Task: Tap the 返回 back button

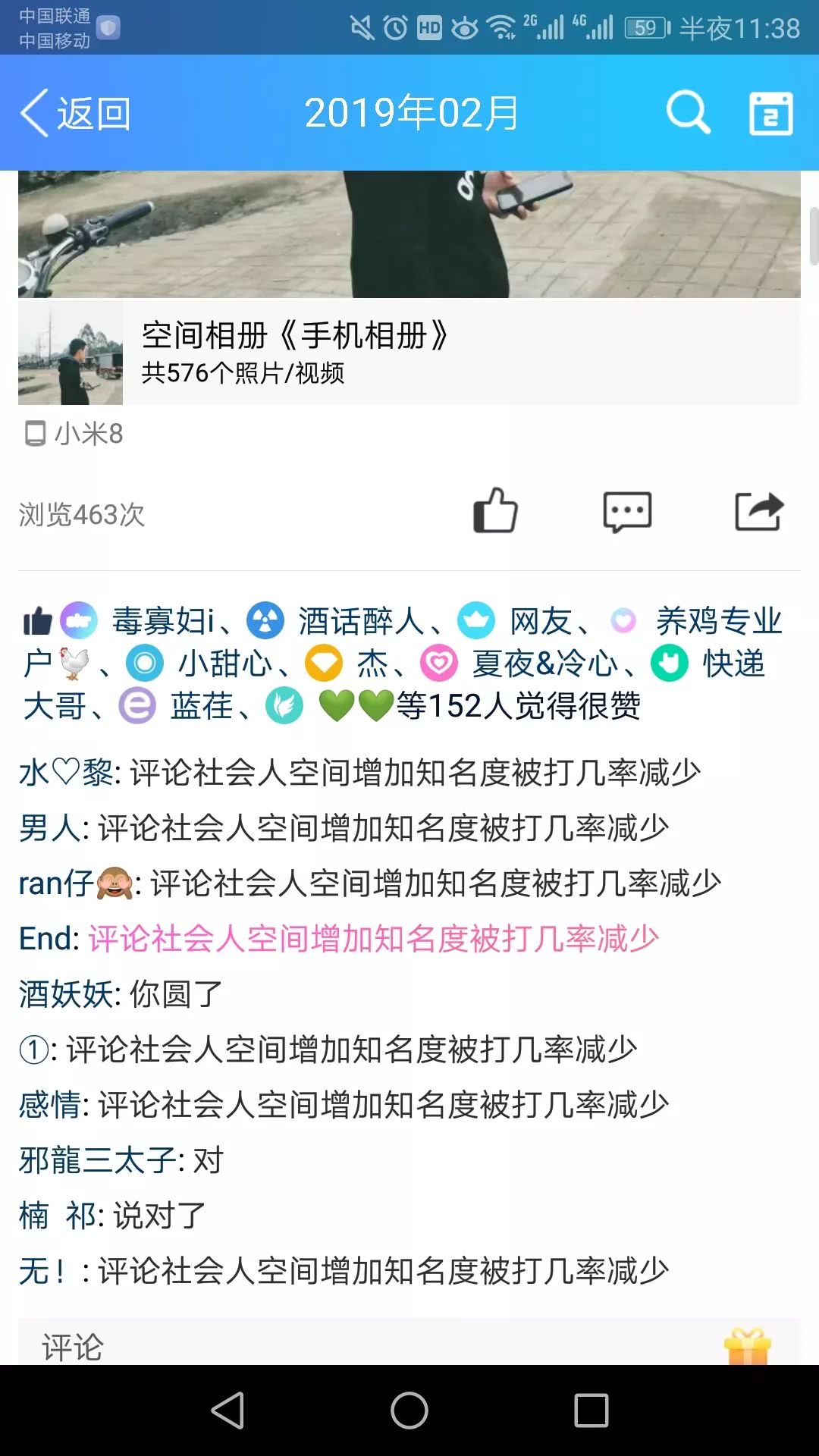Action: [76, 114]
